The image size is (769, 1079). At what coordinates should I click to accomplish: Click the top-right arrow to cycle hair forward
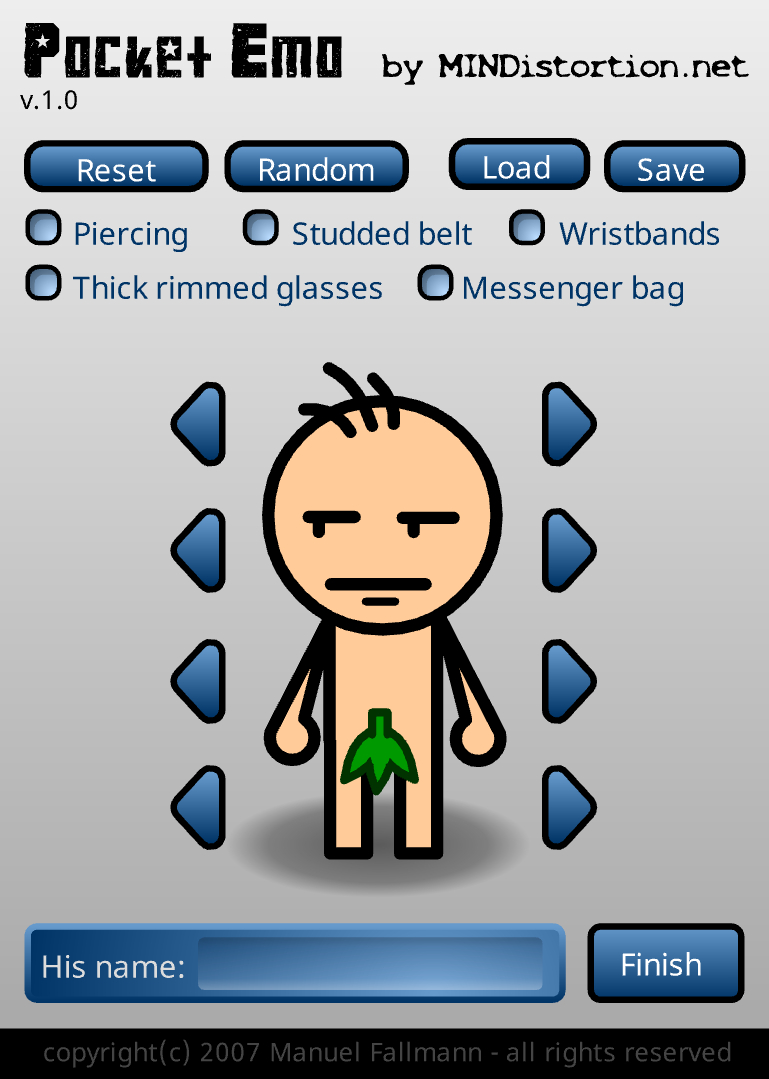pyautogui.click(x=567, y=421)
